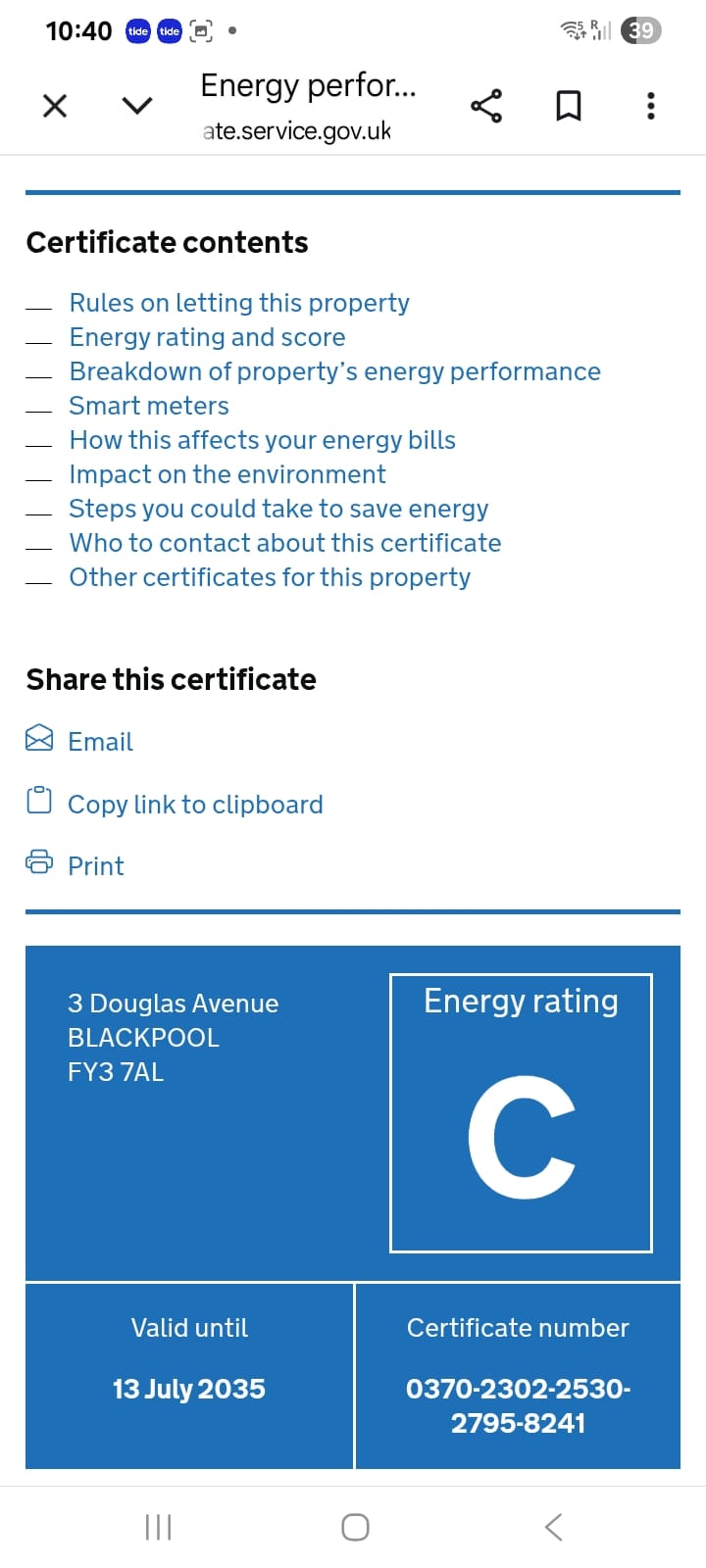Open recent apps from navigation bar
Viewport: 706px width, 1568px height.
pos(158,1527)
